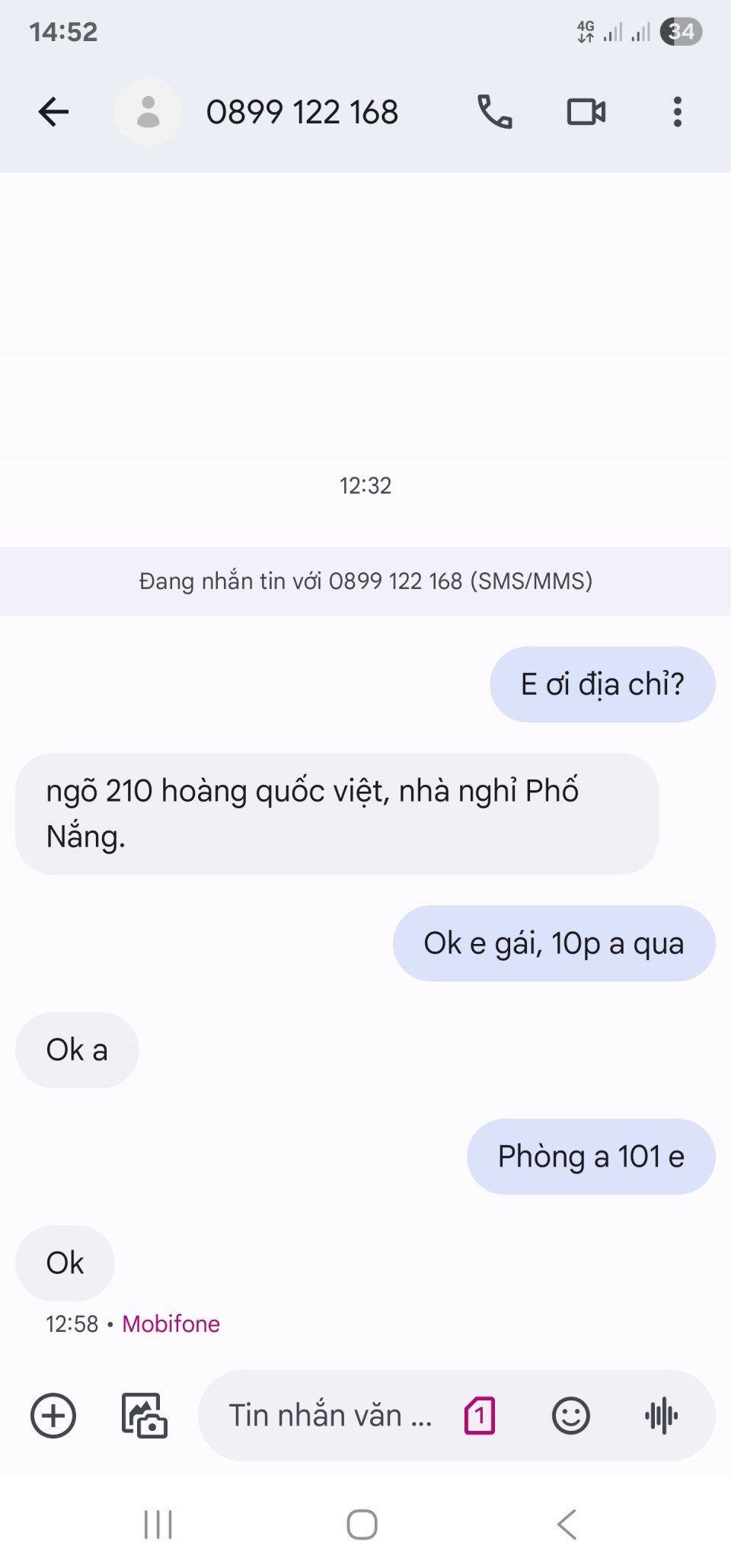Focus the 'Tin nhắn văn' message field
The height and width of the screenshot is (1568, 731).
pos(329,1416)
